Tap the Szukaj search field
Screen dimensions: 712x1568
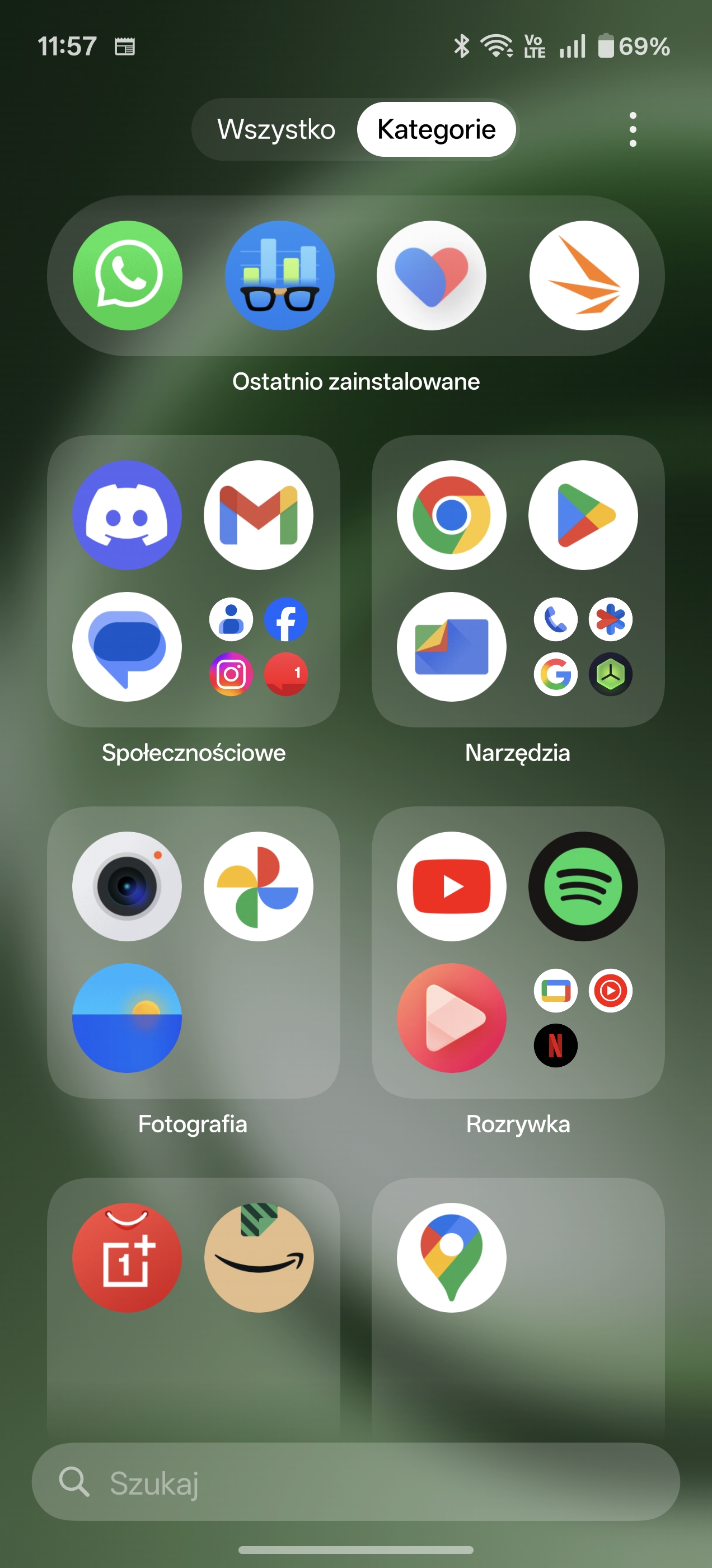click(356, 1482)
